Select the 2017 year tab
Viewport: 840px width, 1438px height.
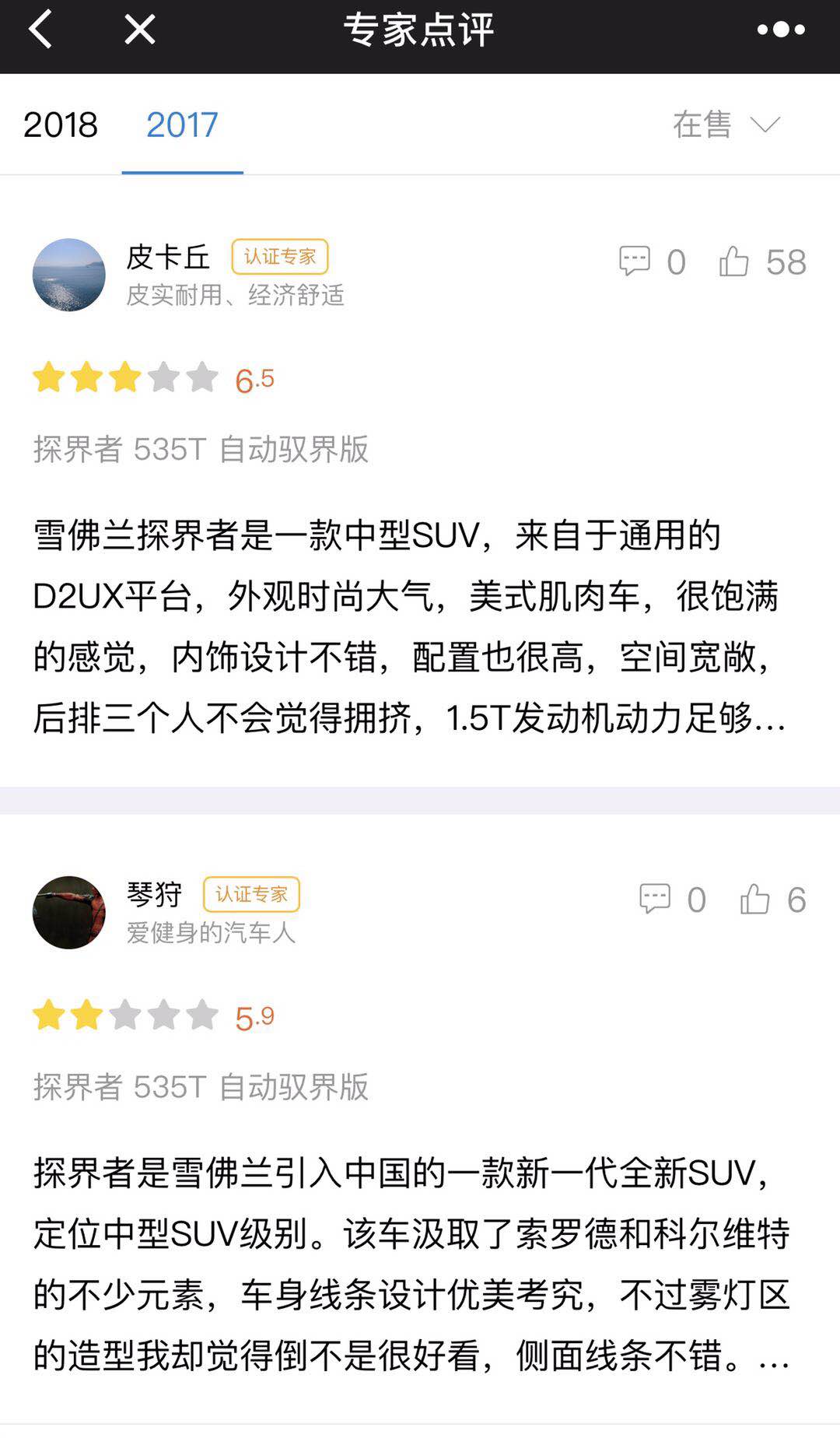click(182, 125)
